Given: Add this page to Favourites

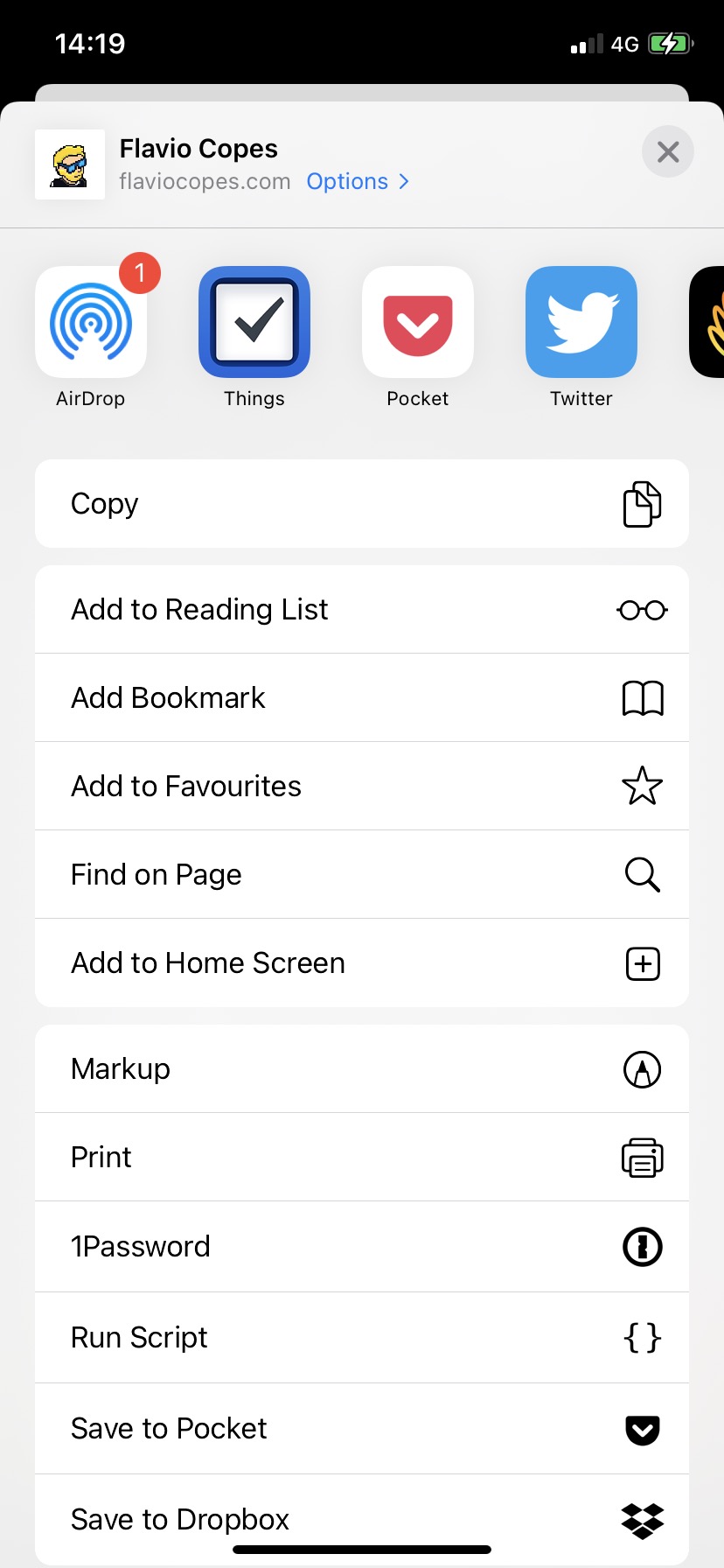Looking at the screenshot, I should tap(362, 787).
